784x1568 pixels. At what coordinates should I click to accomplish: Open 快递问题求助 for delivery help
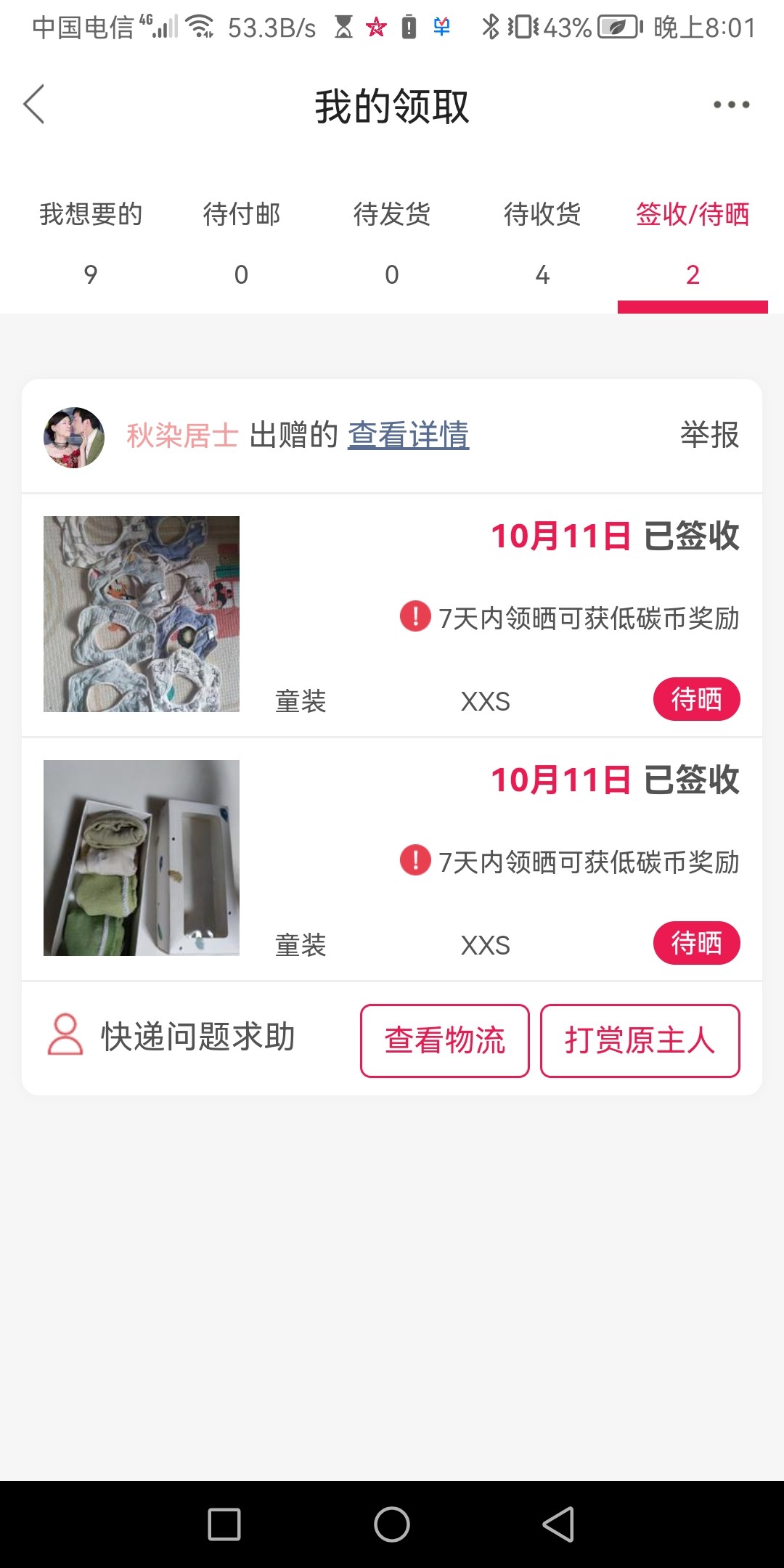pos(172,1037)
